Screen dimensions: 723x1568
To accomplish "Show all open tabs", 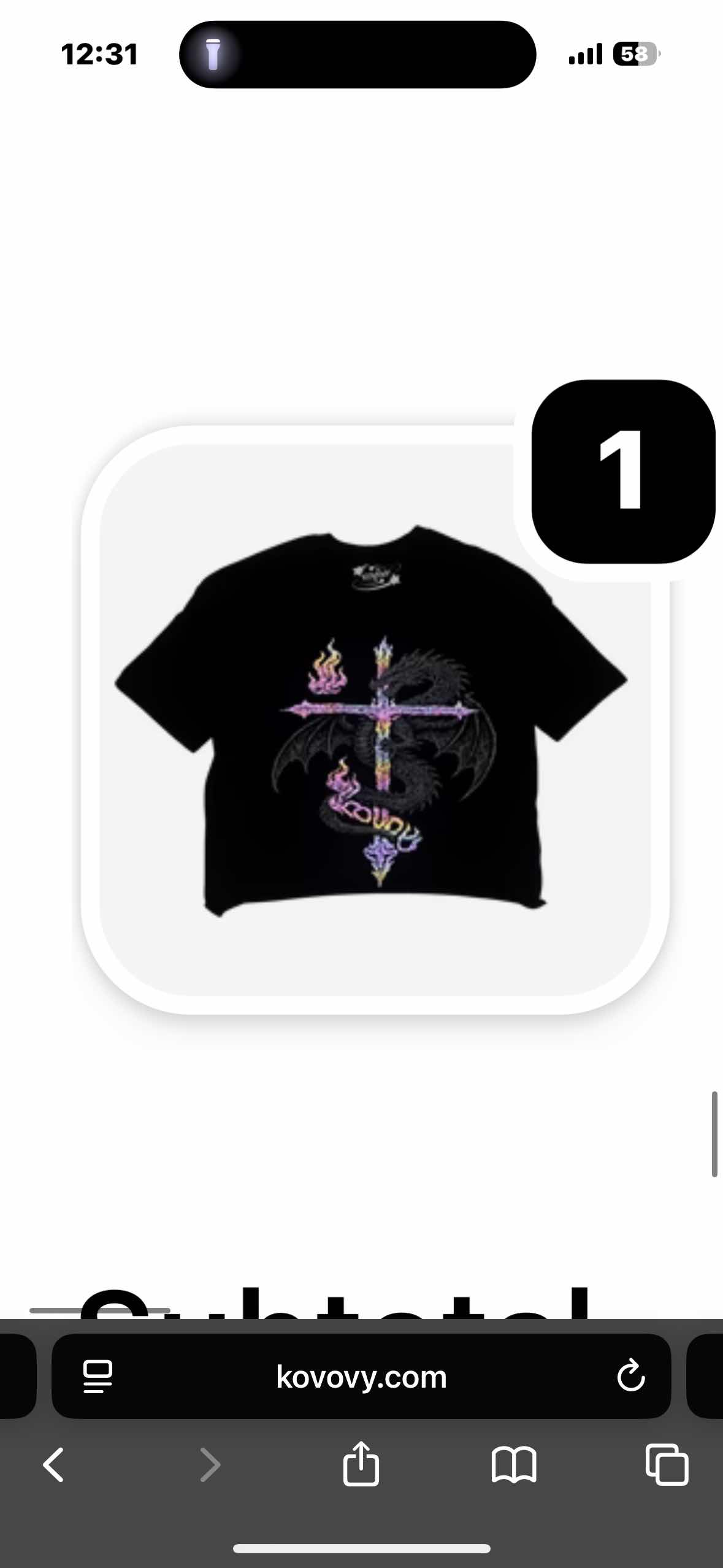I will pyautogui.click(x=667, y=1465).
